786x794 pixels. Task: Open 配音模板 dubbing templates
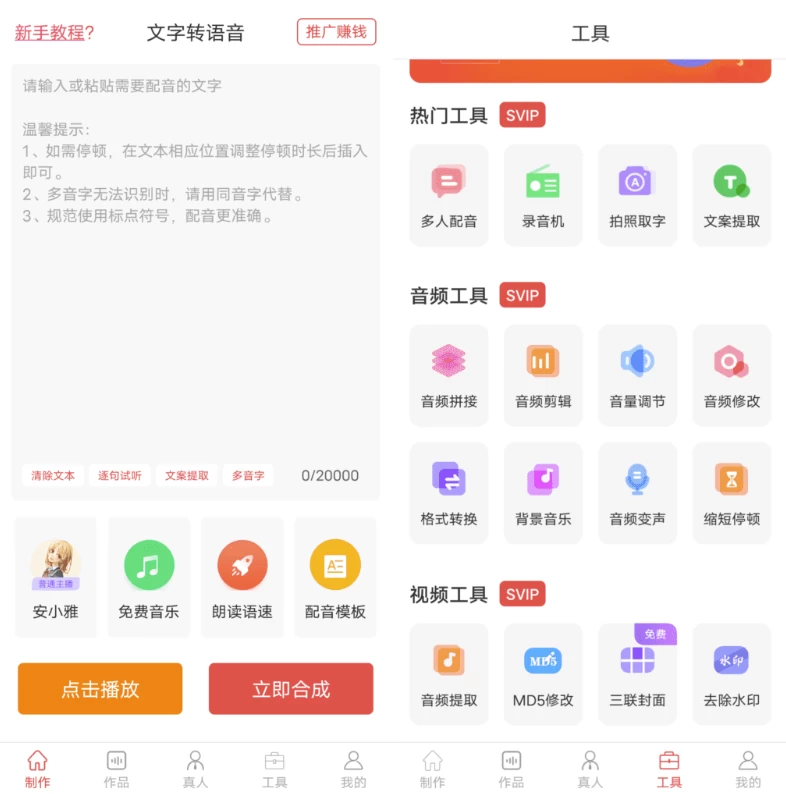click(x=335, y=577)
